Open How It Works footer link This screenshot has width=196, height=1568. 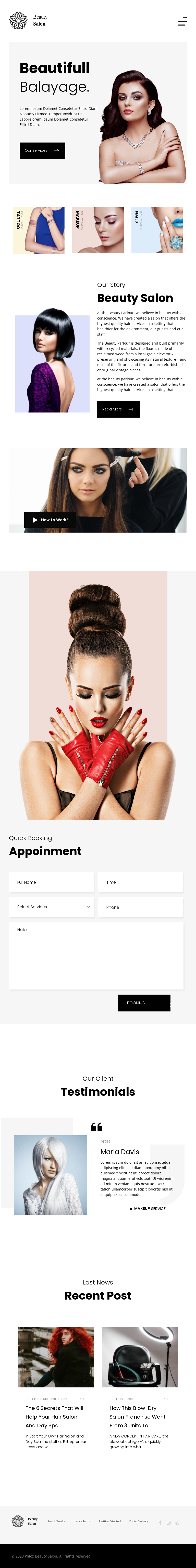(x=56, y=1521)
